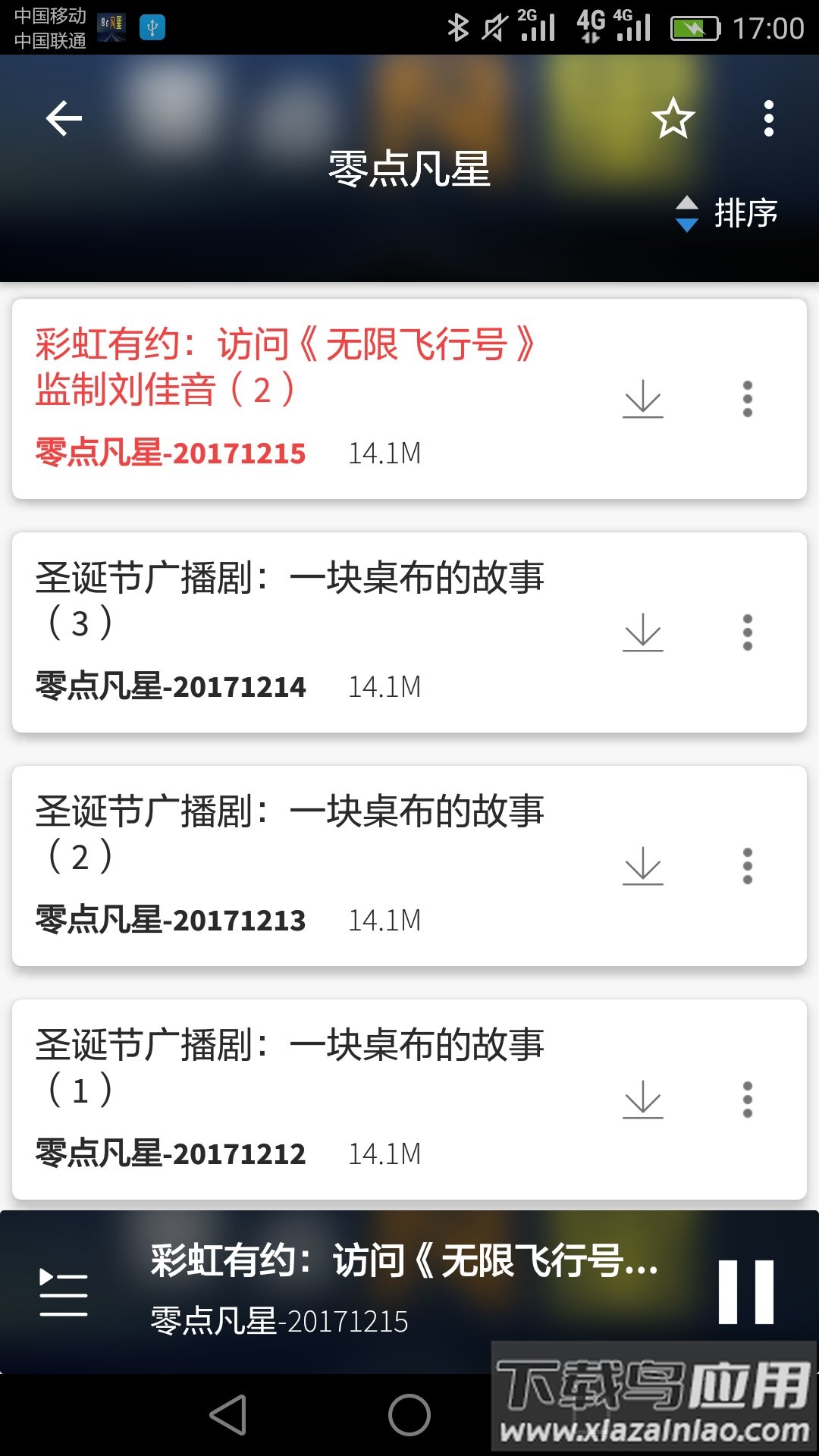Open the top-right overflow menu
Screen dimensions: 819x1456
tap(769, 118)
